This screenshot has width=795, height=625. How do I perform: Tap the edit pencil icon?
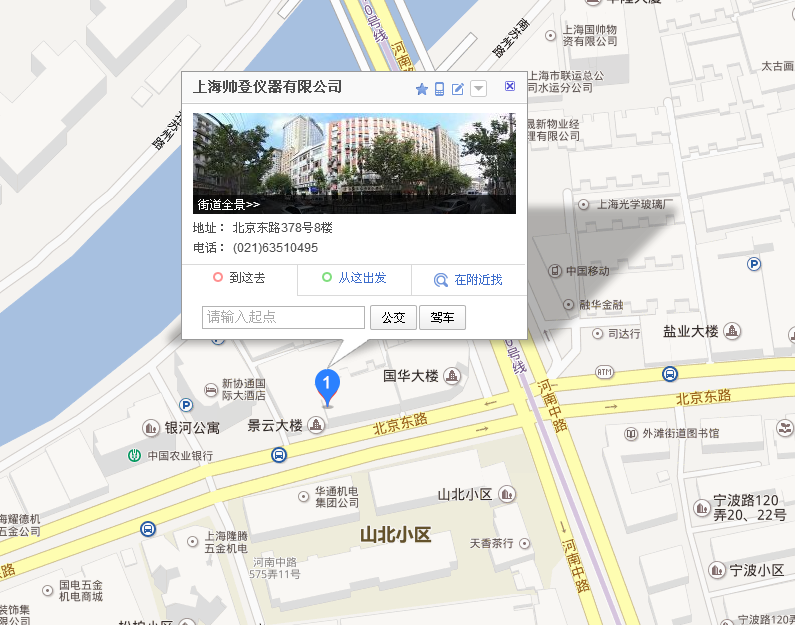pyautogui.click(x=458, y=89)
